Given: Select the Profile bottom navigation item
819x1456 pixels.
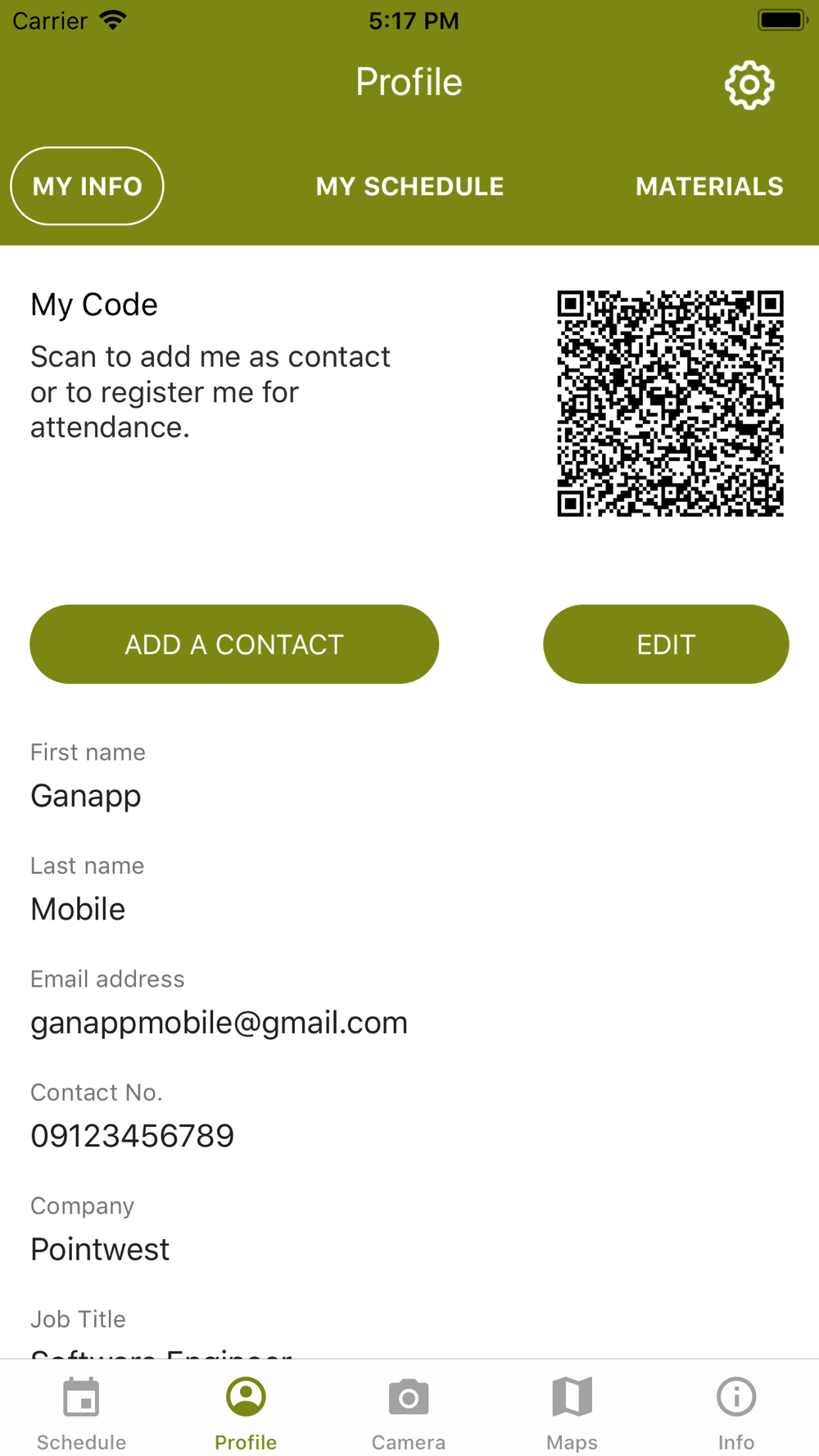Looking at the screenshot, I should coord(246,1414).
